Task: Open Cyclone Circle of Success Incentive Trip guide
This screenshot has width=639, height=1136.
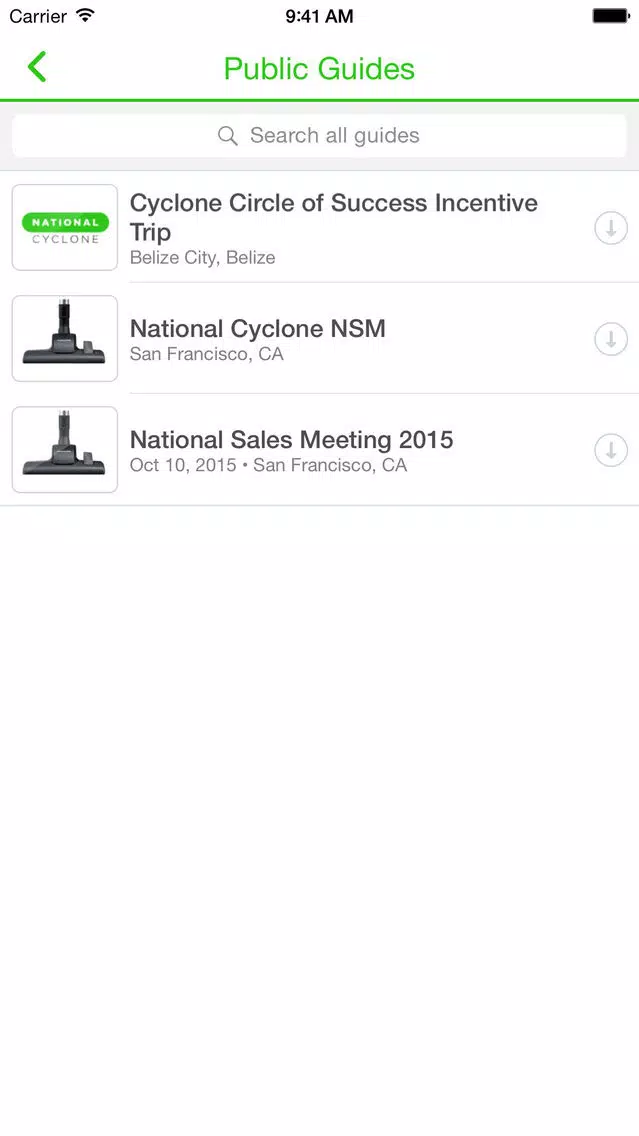Action: tap(320, 227)
